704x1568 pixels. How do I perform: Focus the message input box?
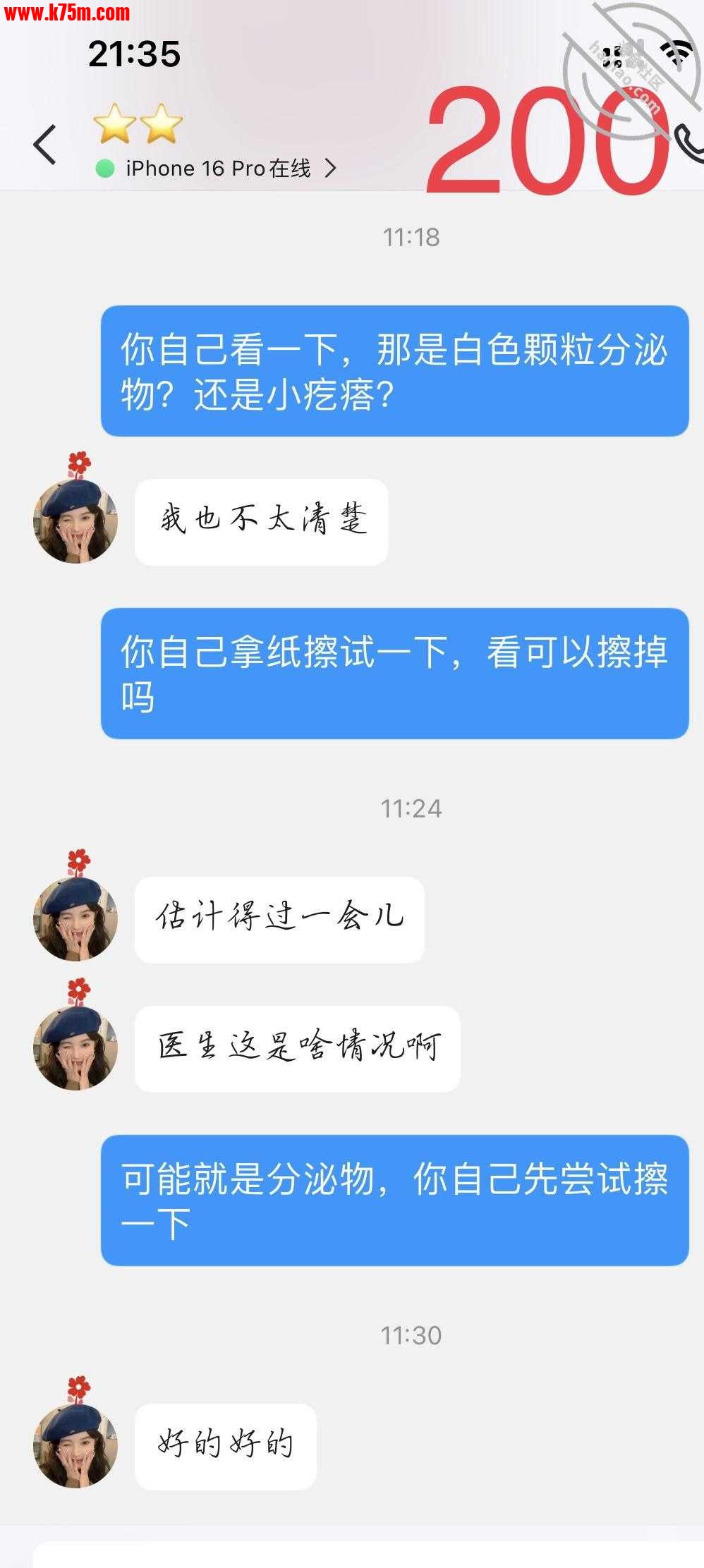[x=367, y=1554]
